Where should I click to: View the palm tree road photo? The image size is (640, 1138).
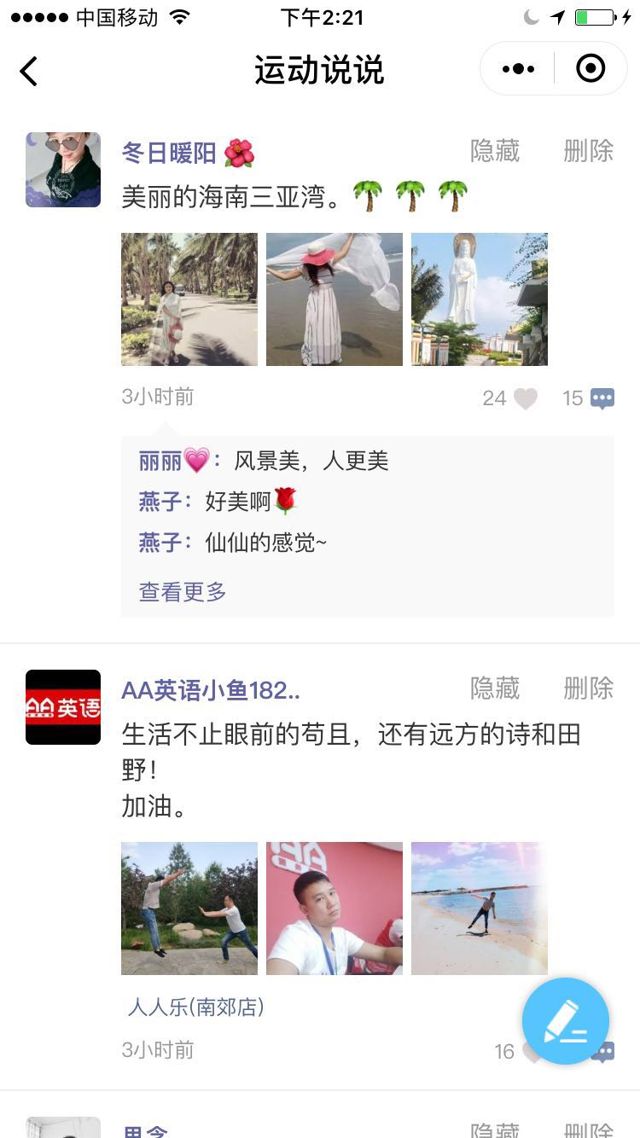[x=189, y=299]
